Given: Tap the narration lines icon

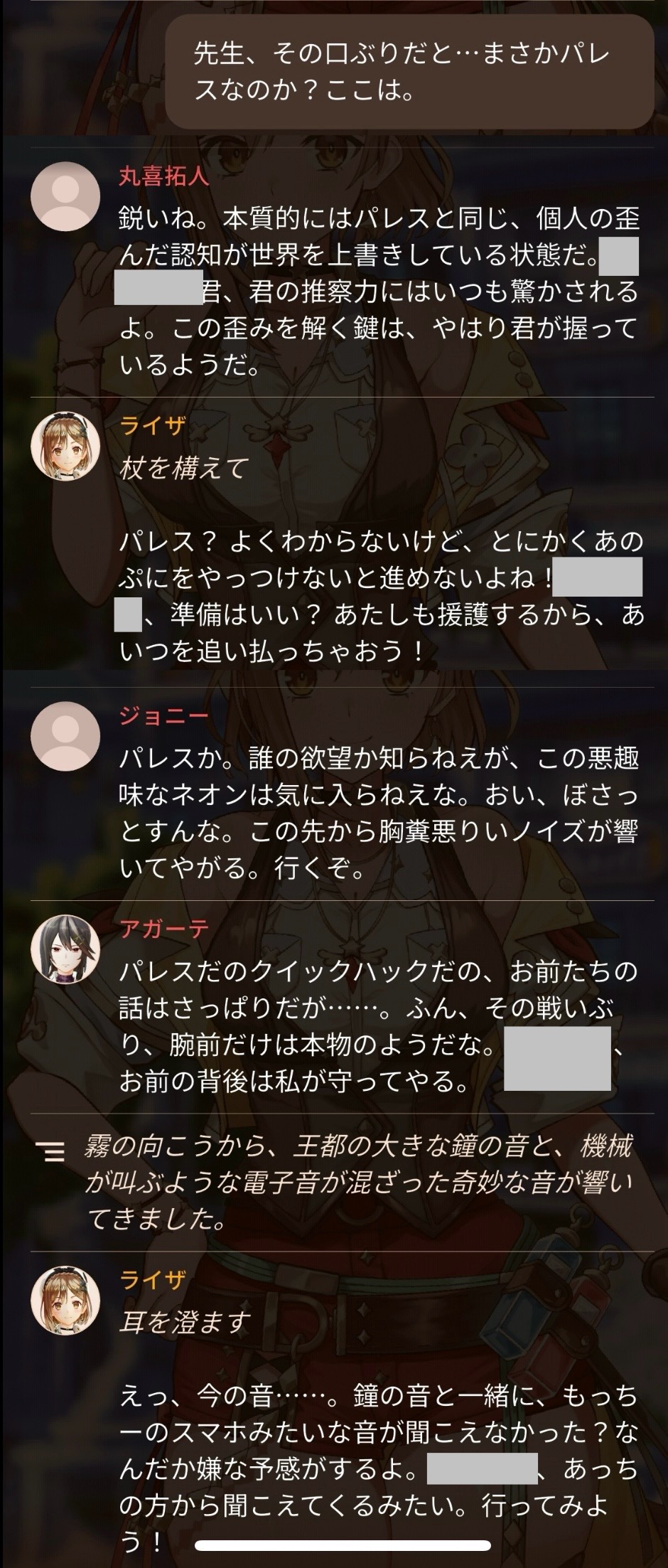Looking at the screenshot, I should click(50, 1151).
